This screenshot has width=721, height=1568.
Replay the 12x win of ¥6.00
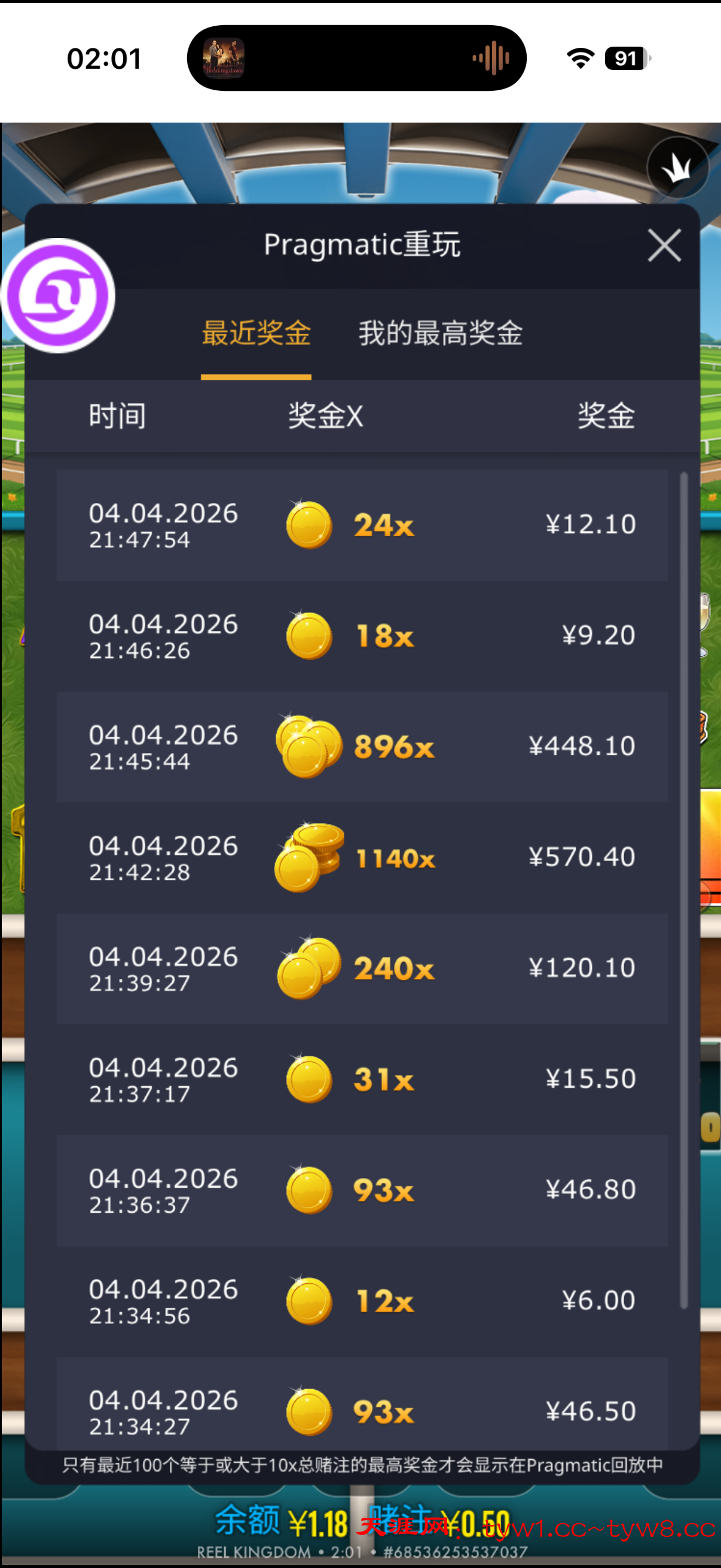362,1300
